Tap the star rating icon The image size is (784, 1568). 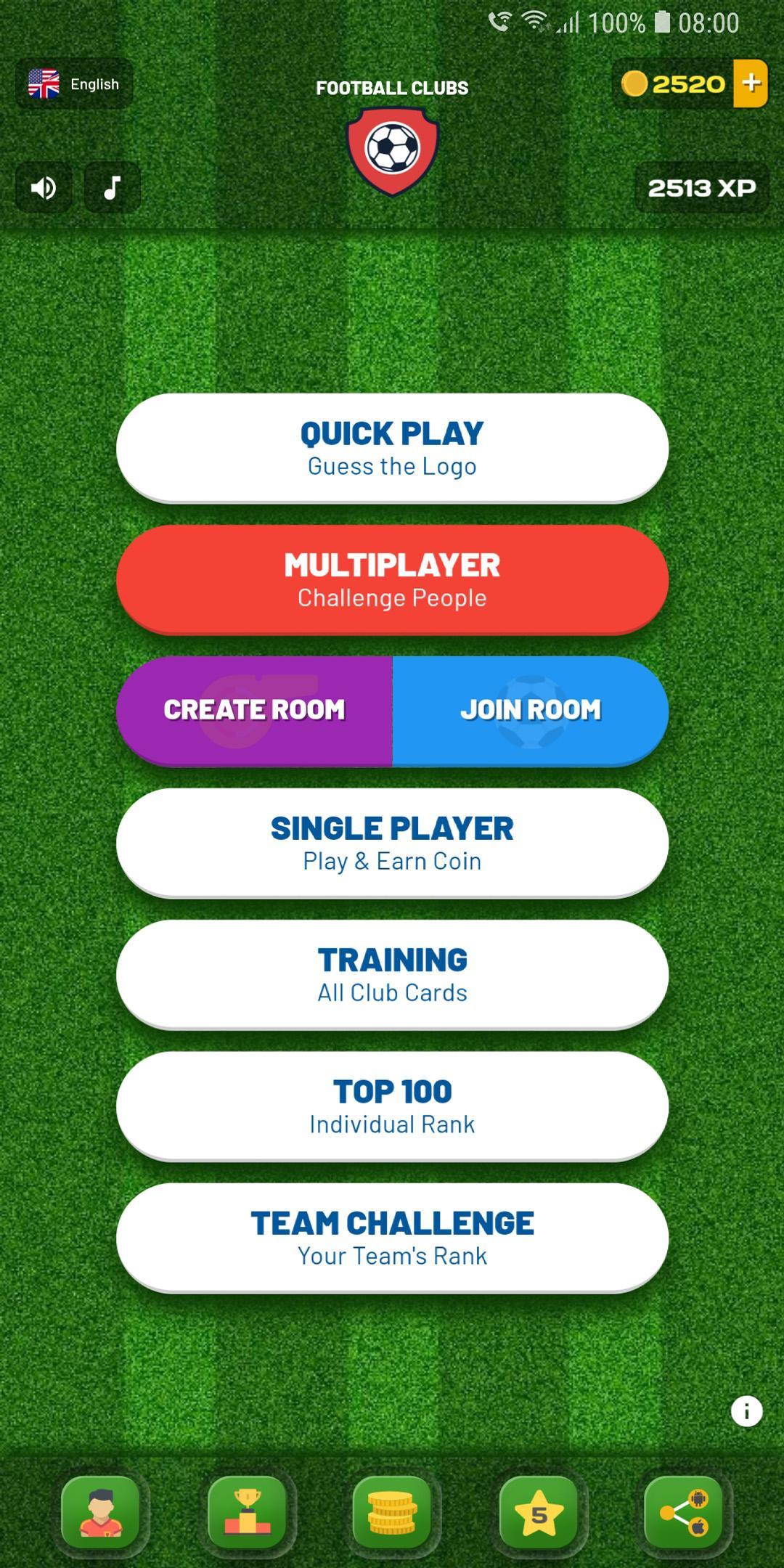(x=539, y=1513)
